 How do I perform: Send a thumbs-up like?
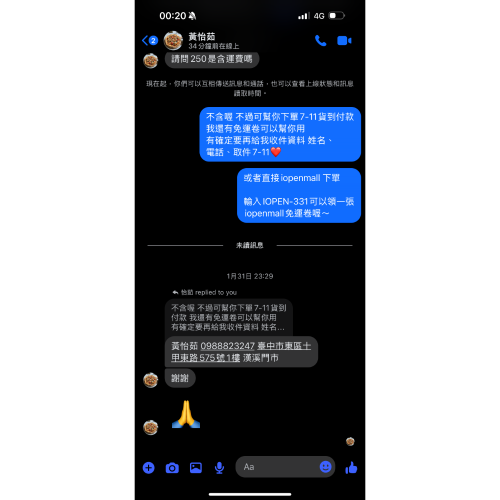351,468
